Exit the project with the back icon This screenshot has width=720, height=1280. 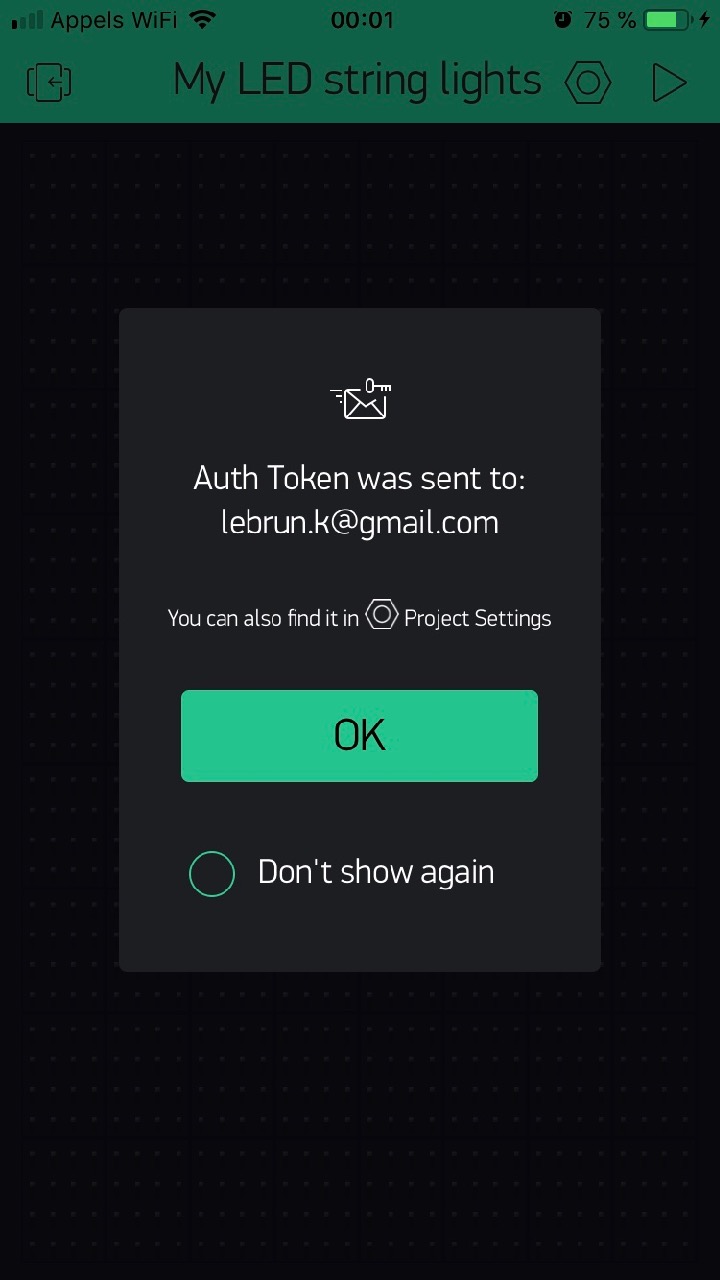coord(49,82)
